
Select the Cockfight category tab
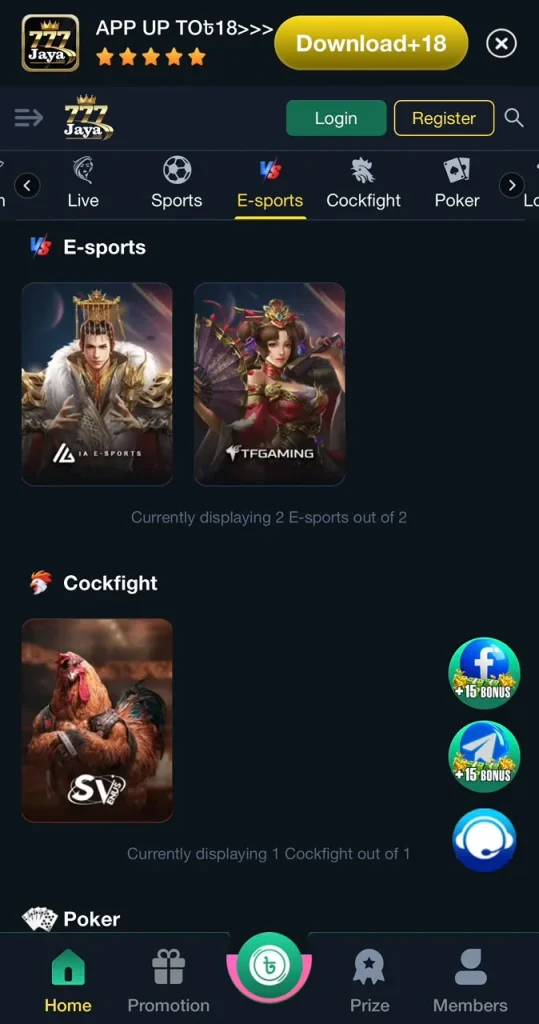click(363, 184)
